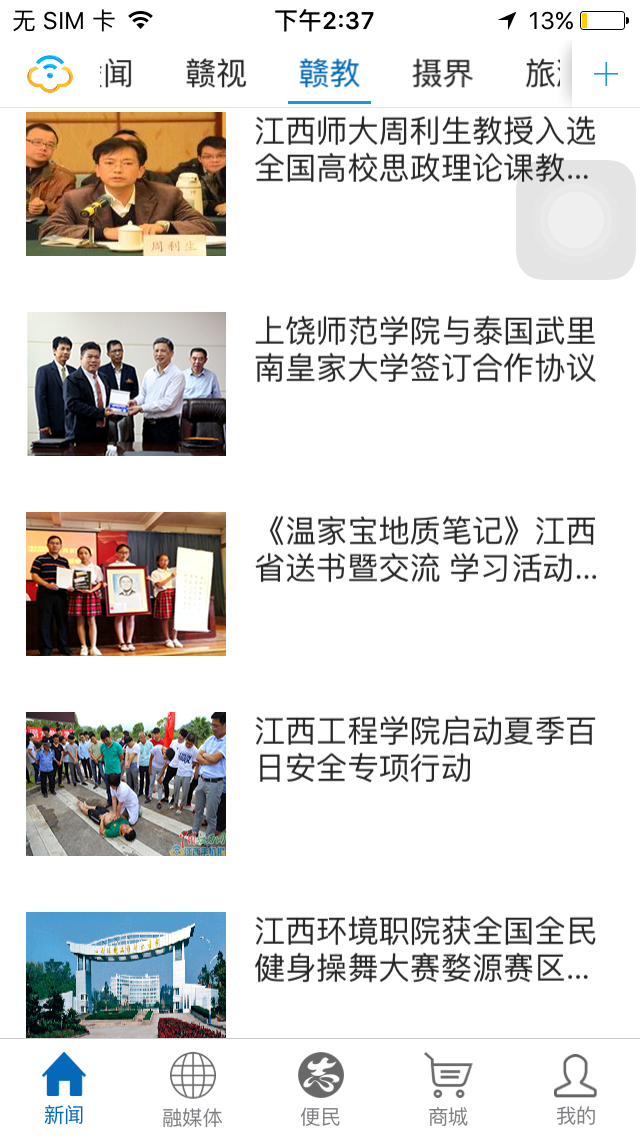Tap the plus icon to add channels
Viewport: 640px width, 1136px height.
pos(606,74)
